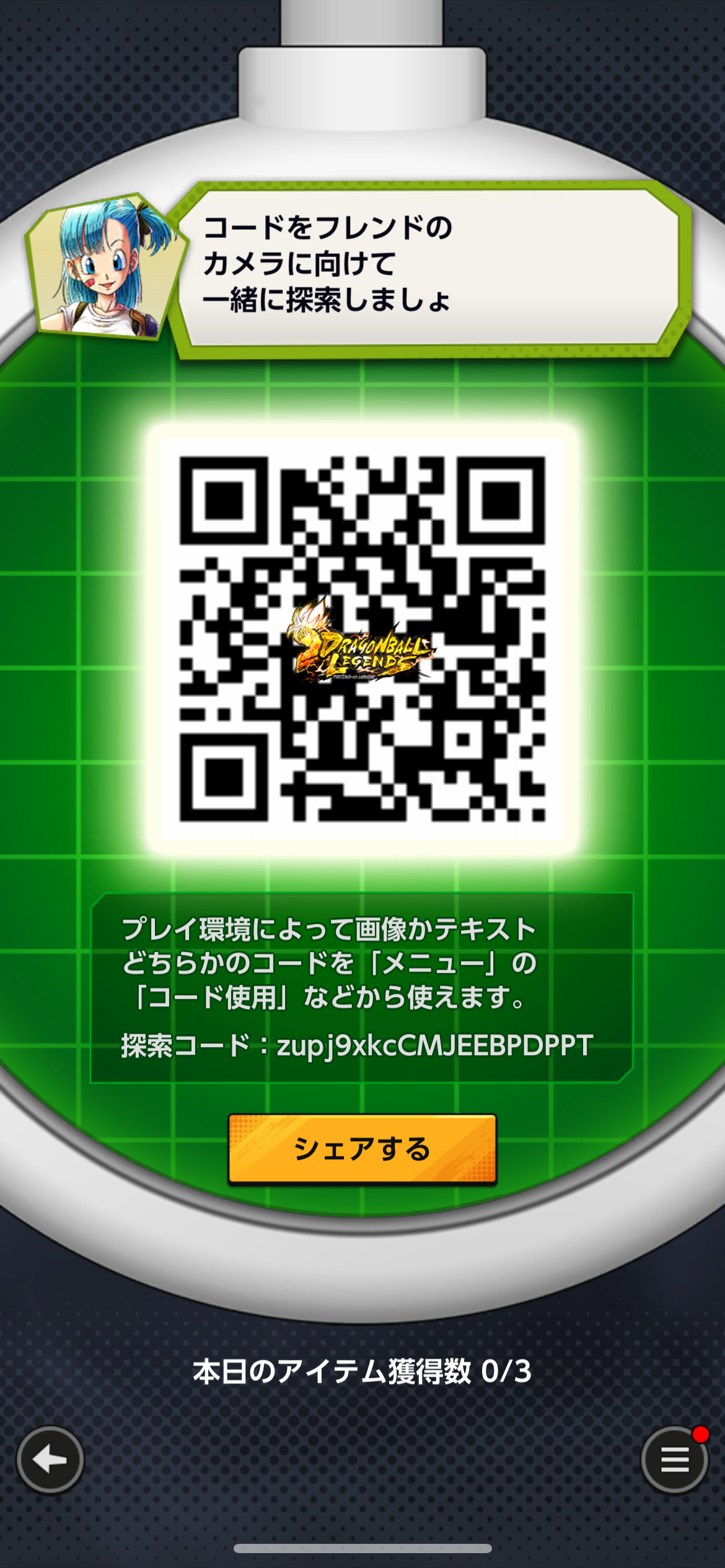Open the hamburger menu button
The image size is (725, 1568).
[x=674, y=1460]
